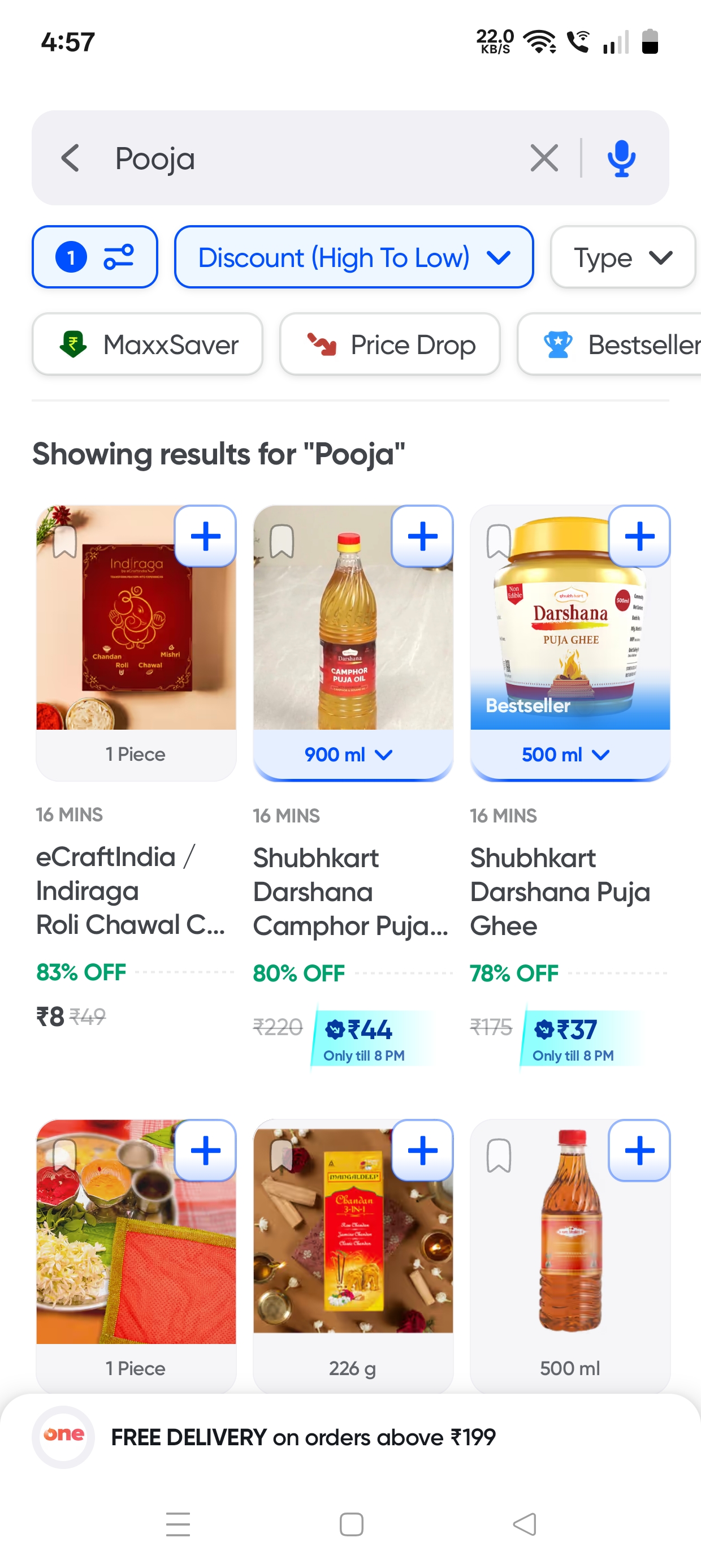The height and width of the screenshot is (1568, 701).
Task: Filter results by Price Drop
Action: (x=390, y=344)
